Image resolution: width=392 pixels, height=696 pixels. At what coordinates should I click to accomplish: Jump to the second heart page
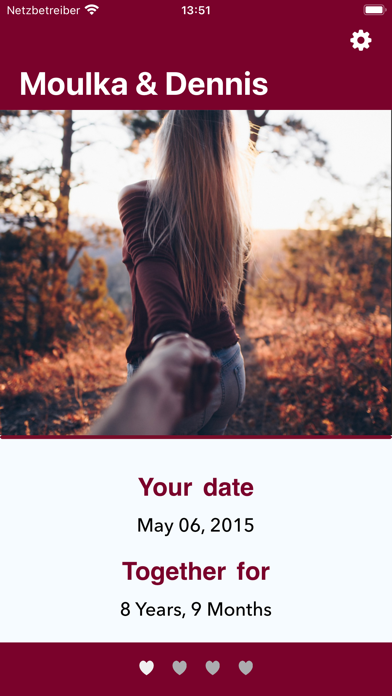click(x=179, y=668)
